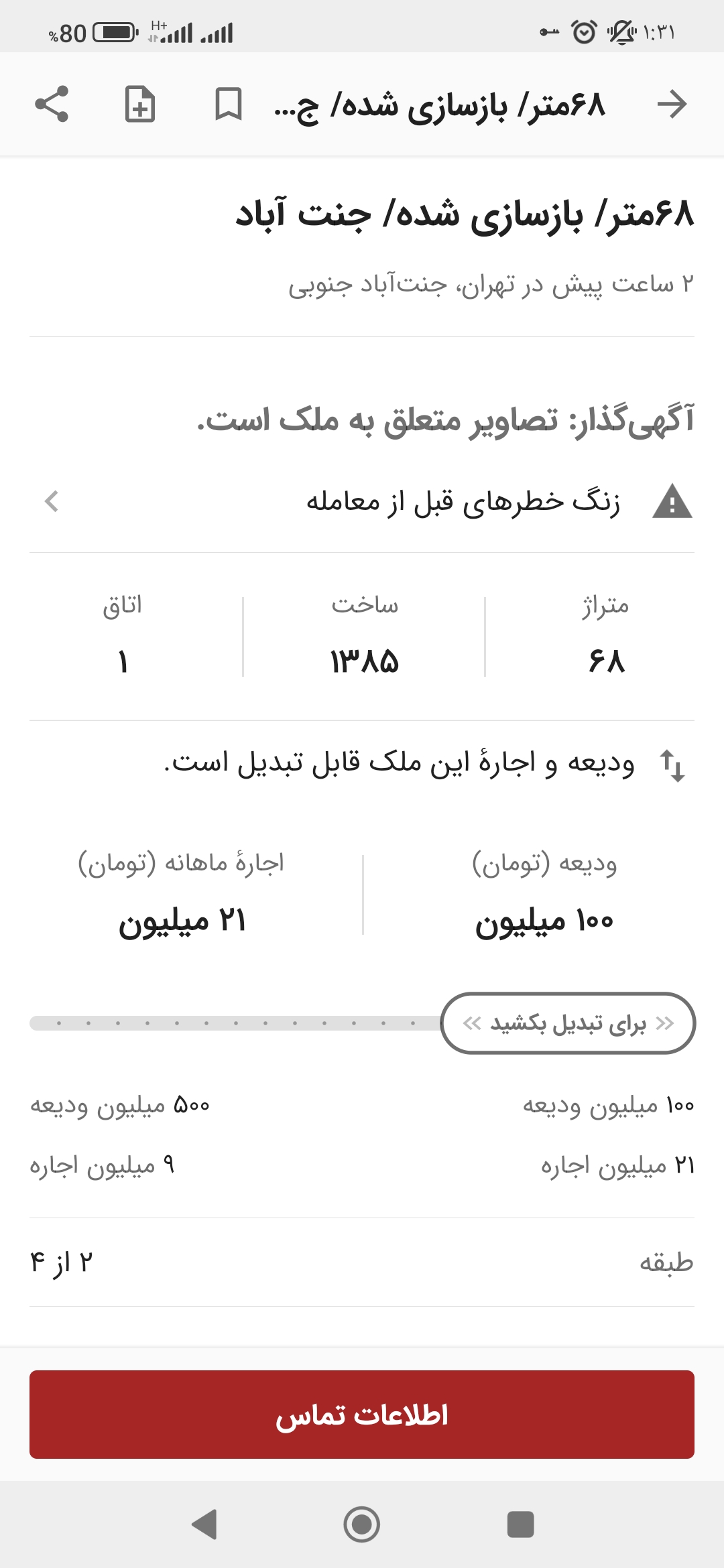724x1568 pixels.
Task: Go to the system home screen
Action: coord(362,1524)
